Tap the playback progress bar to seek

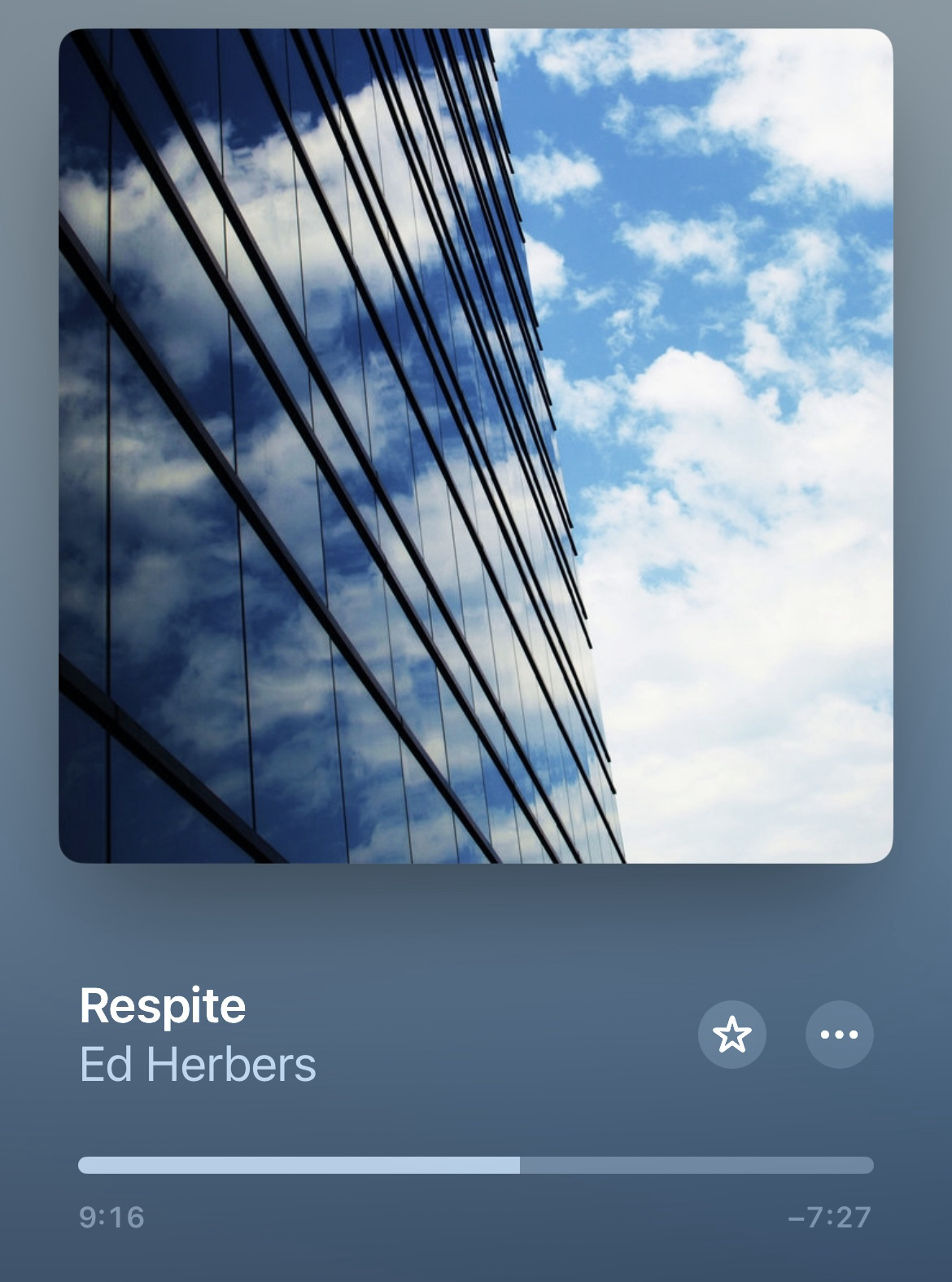point(475,1165)
